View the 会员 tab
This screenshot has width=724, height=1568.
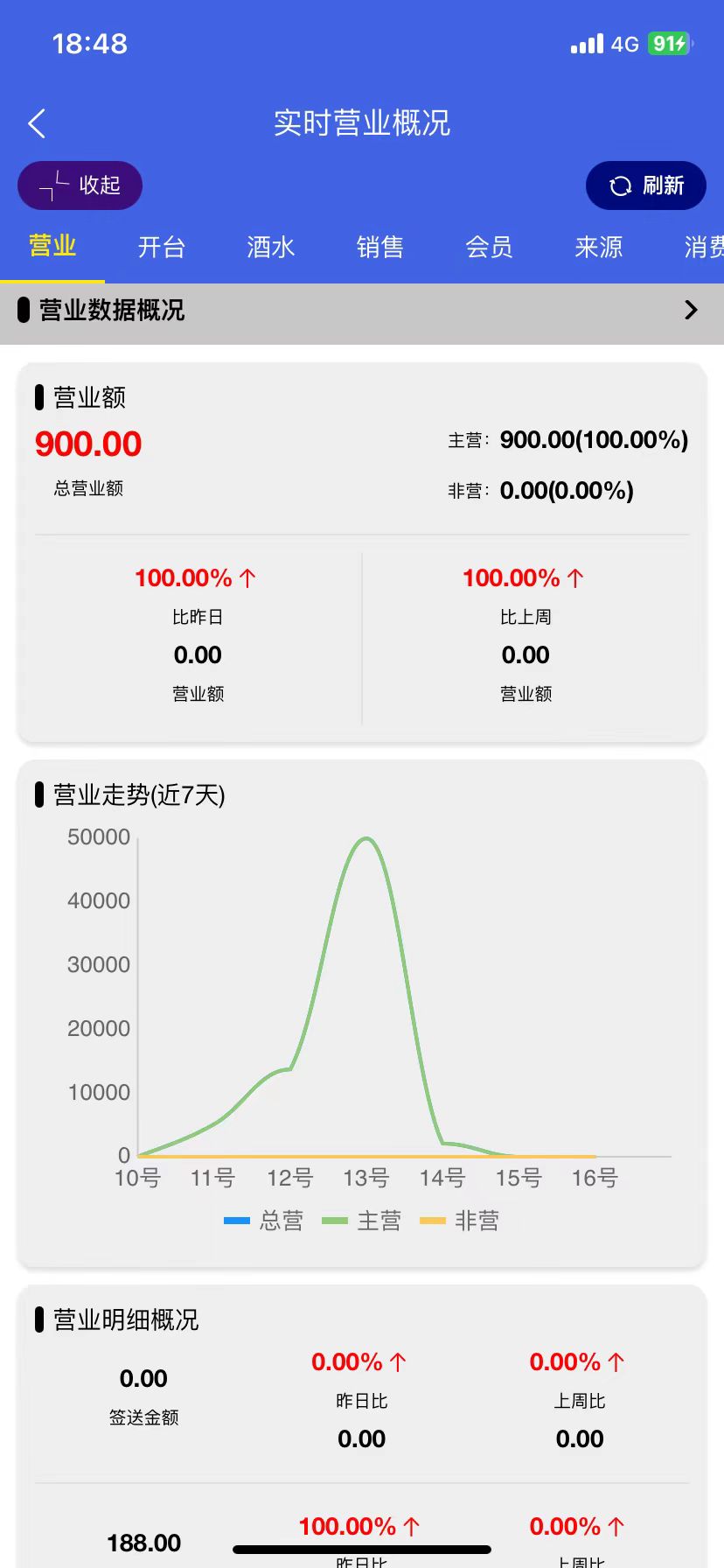click(x=490, y=247)
